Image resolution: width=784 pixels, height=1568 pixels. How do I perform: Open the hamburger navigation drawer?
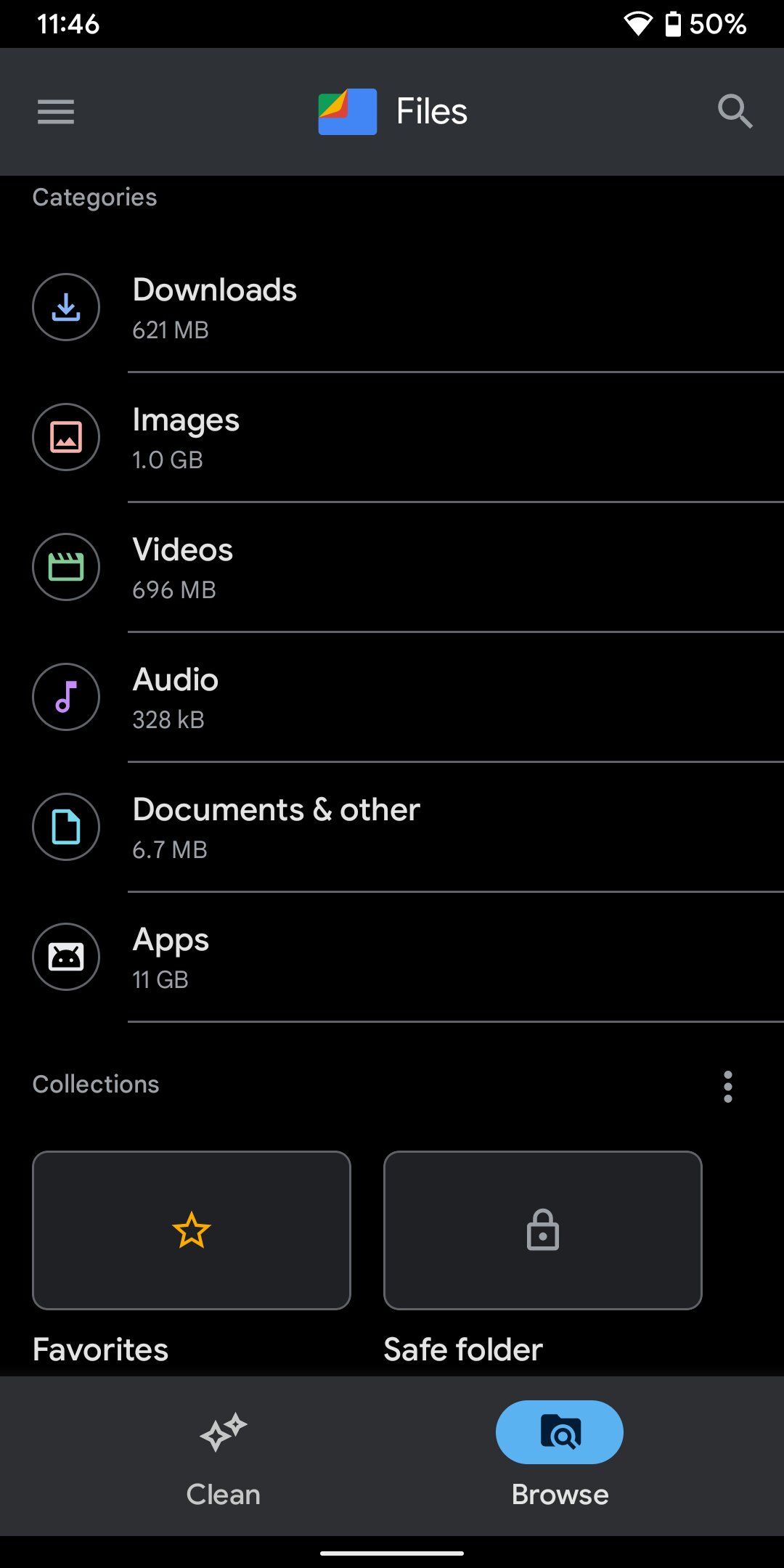click(x=56, y=112)
